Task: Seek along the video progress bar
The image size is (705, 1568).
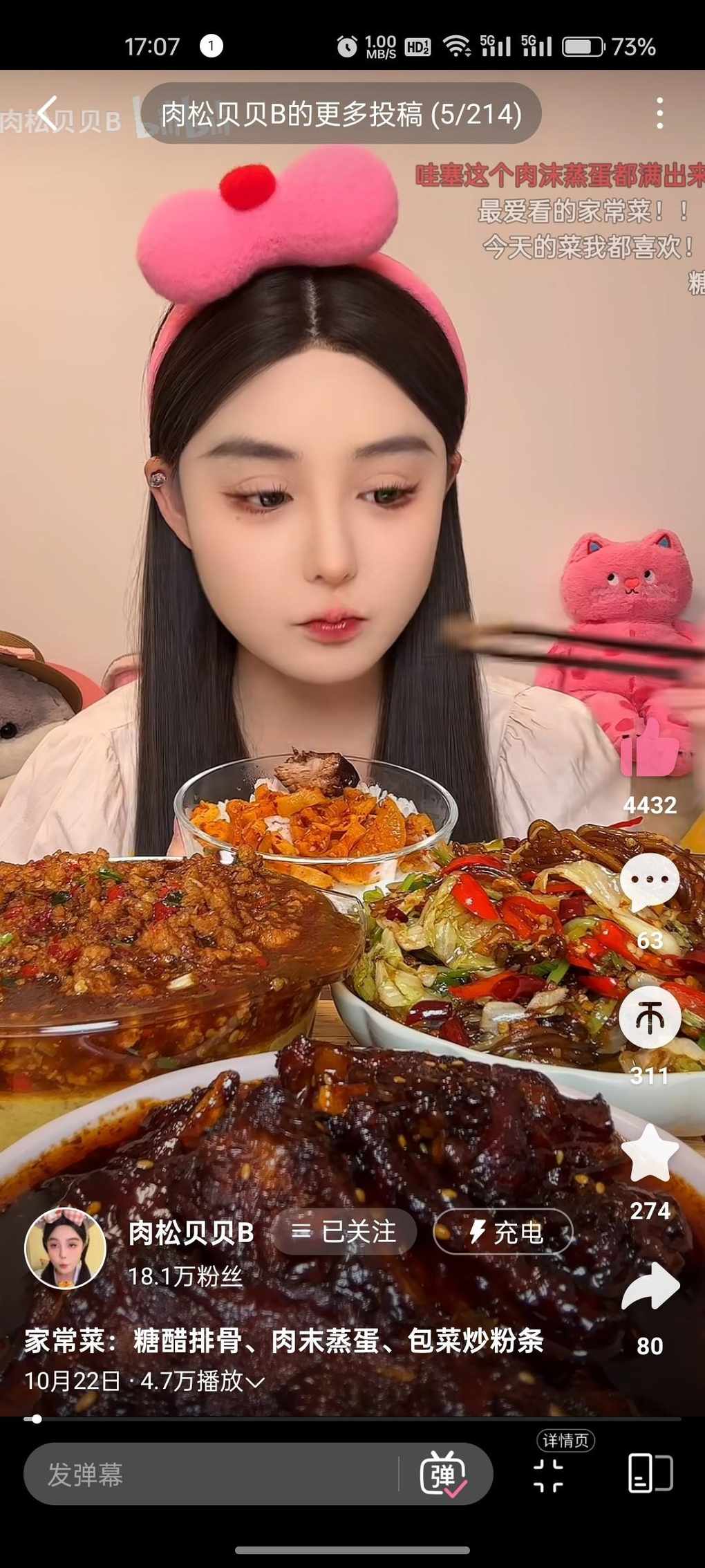Action: pyautogui.click(x=352, y=1419)
